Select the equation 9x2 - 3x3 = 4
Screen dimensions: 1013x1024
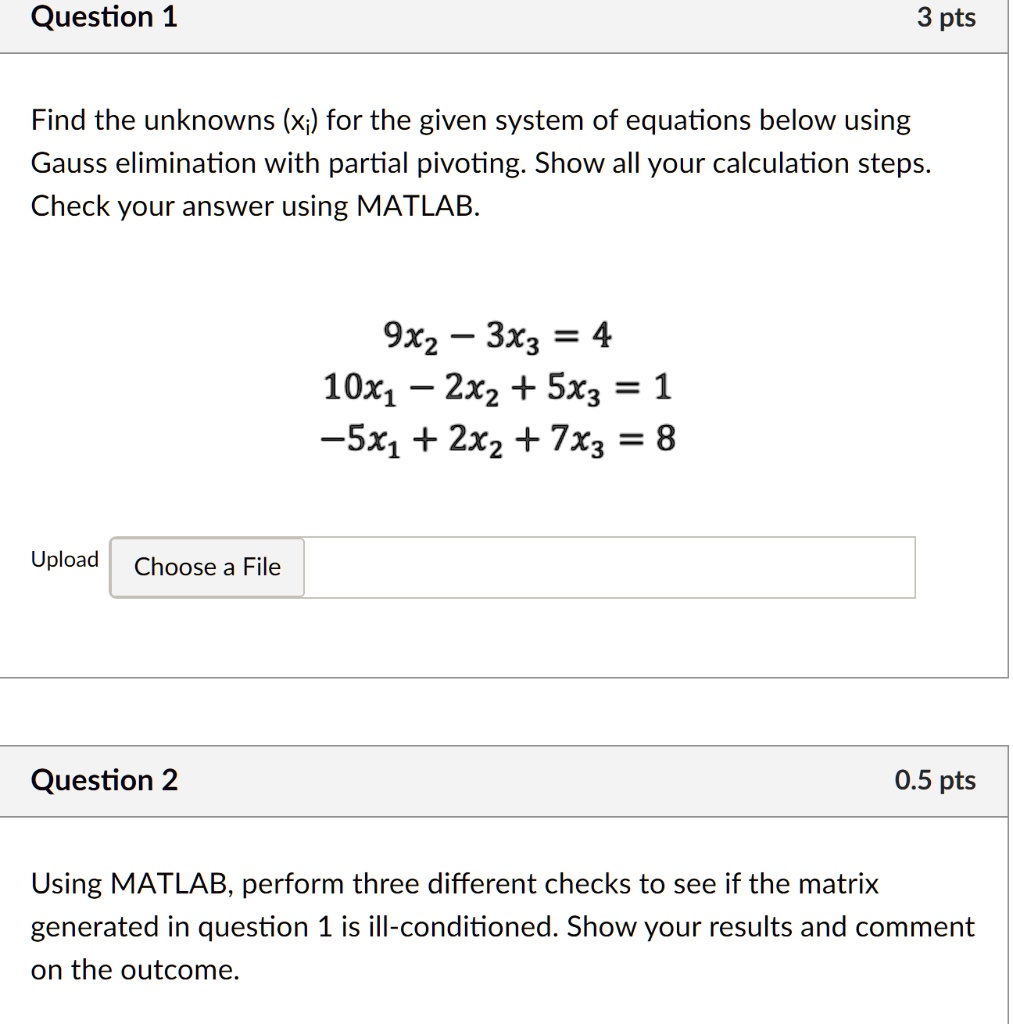[x=497, y=337]
